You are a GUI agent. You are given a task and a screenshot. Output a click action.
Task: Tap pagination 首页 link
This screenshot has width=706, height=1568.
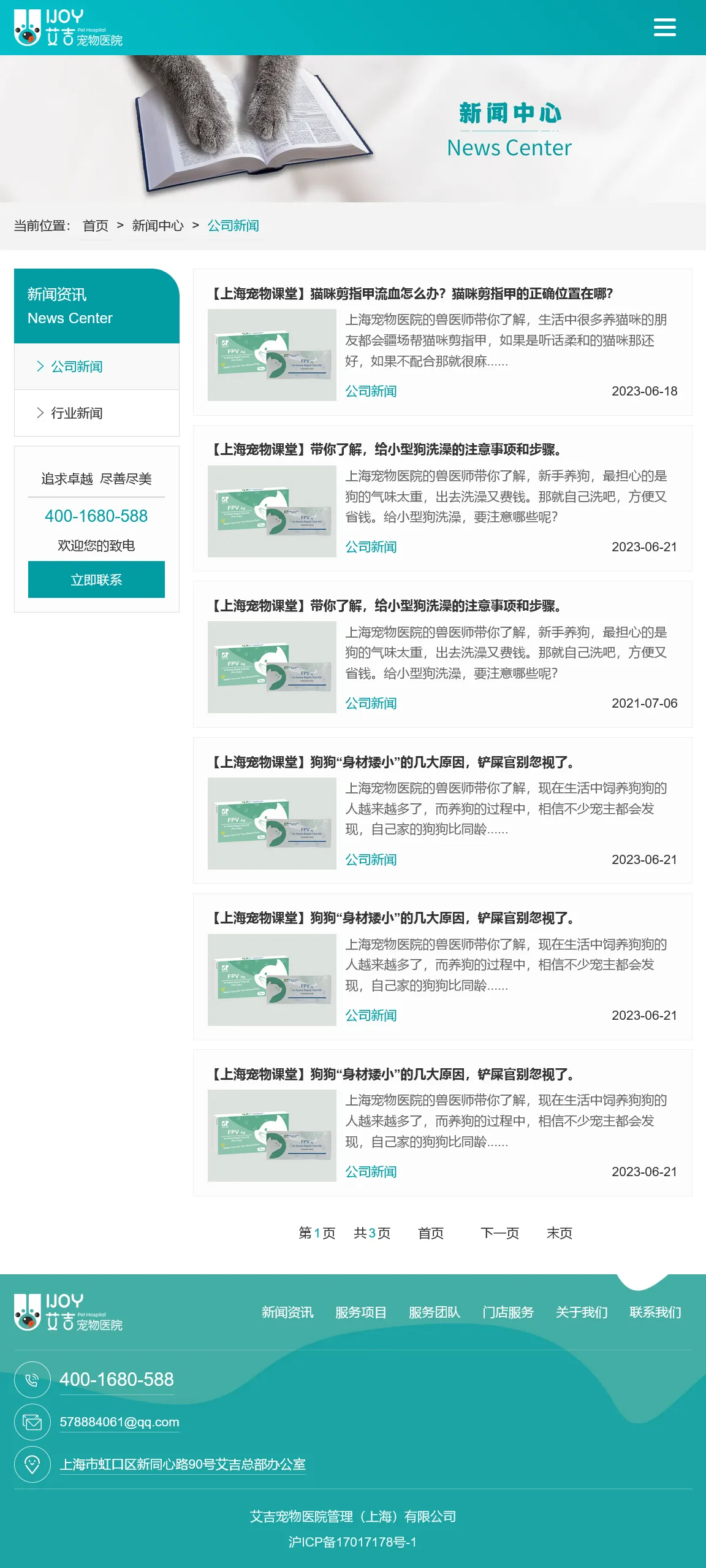(430, 1233)
